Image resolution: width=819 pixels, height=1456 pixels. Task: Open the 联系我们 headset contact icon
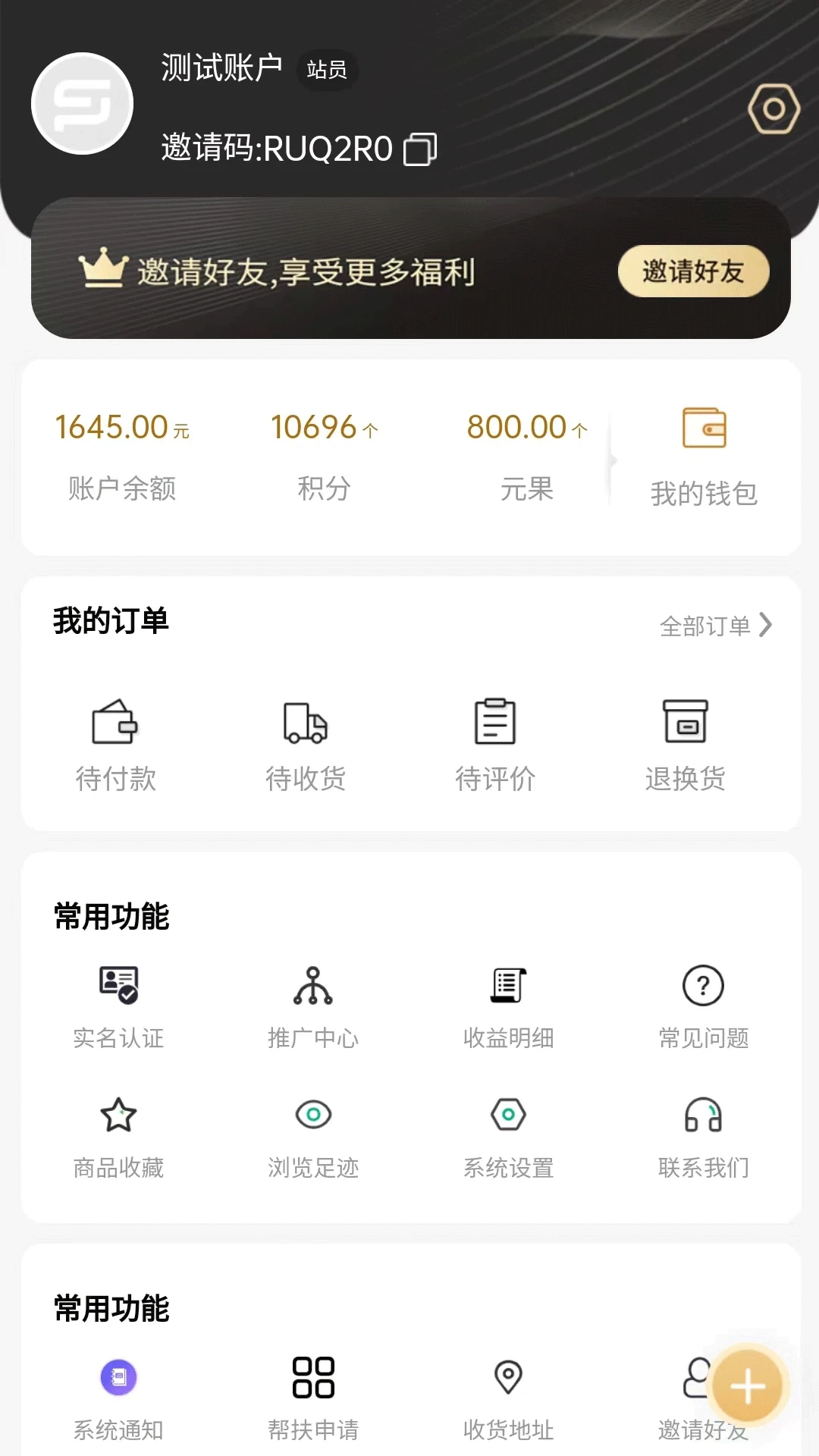(704, 1115)
